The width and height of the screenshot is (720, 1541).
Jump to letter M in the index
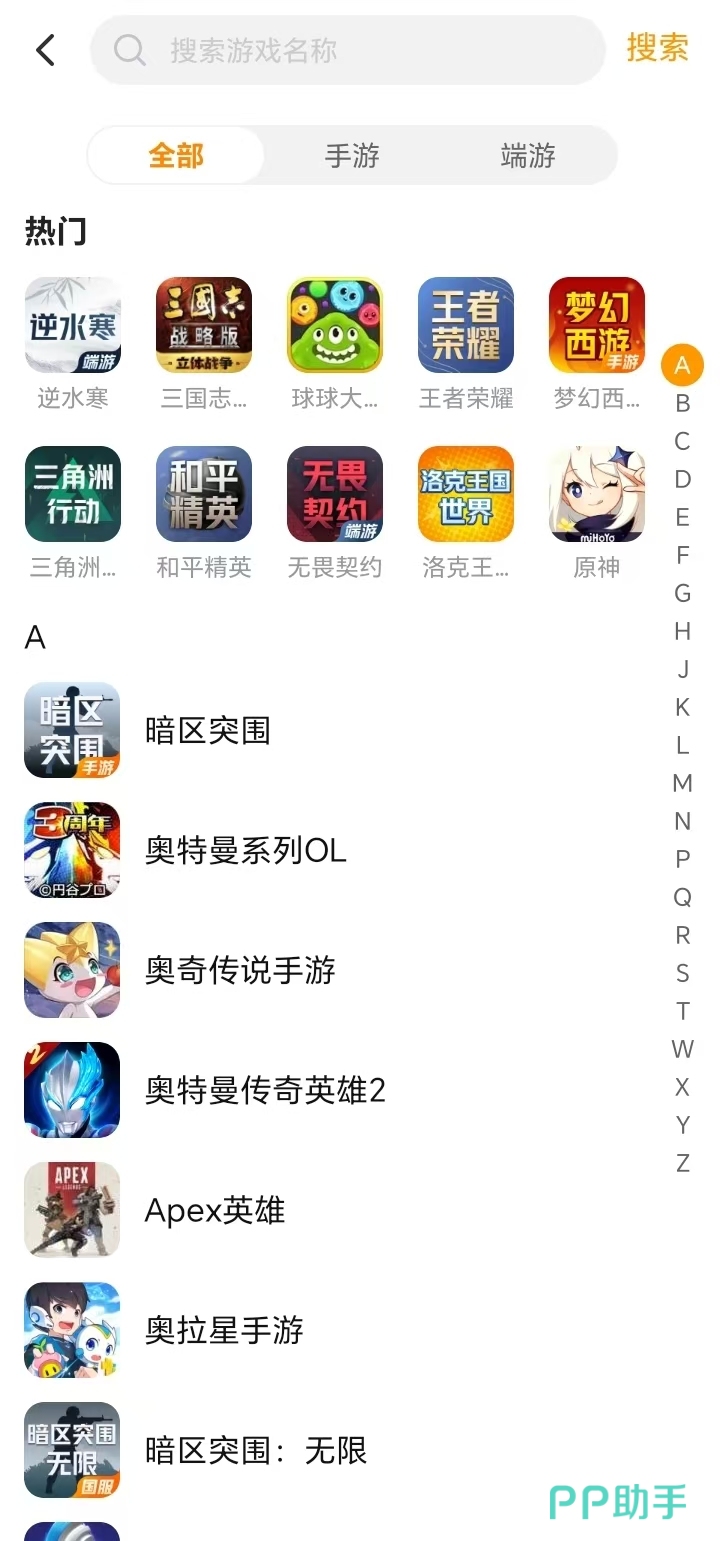point(683,783)
